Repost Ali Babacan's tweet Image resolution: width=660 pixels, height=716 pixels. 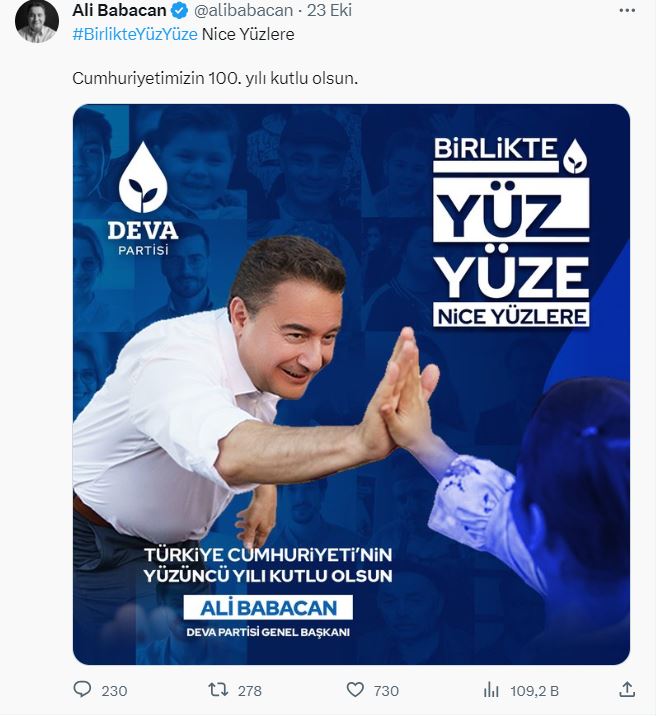point(217,690)
